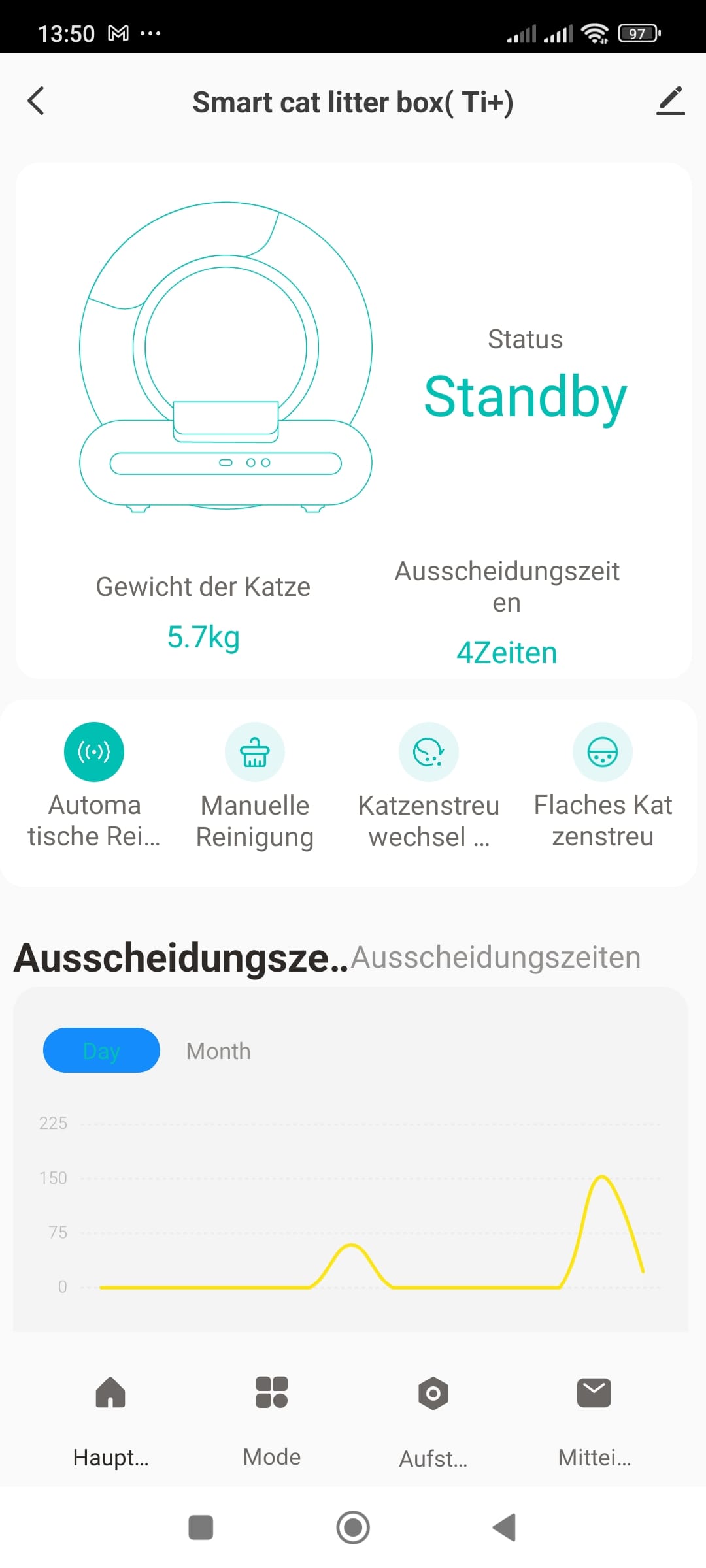Switch chart to Month view
This screenshot has width=706, height=1568.
click(218, 1050)
